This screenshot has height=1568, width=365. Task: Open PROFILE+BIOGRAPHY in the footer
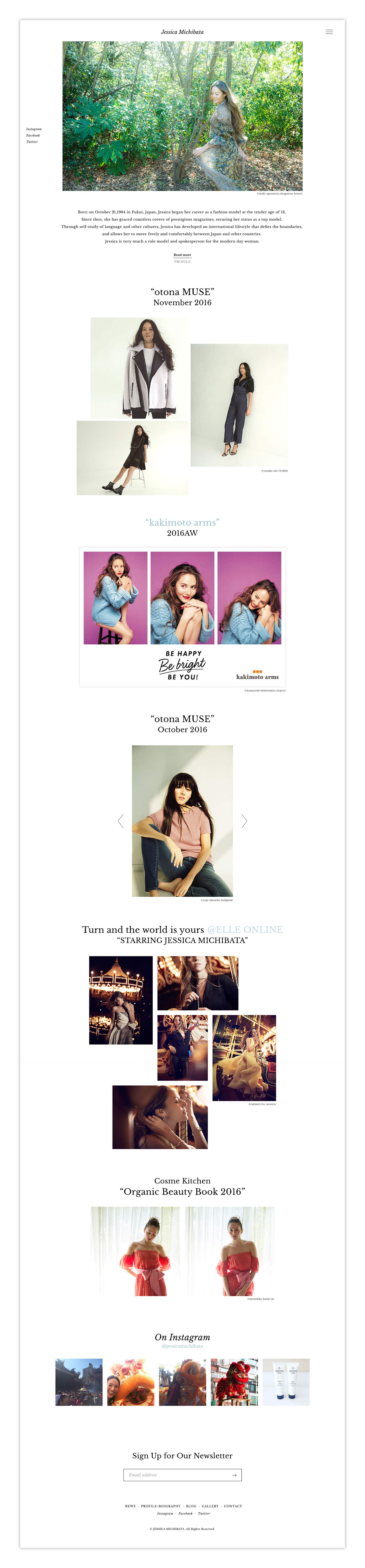[x=161, y=1506]
